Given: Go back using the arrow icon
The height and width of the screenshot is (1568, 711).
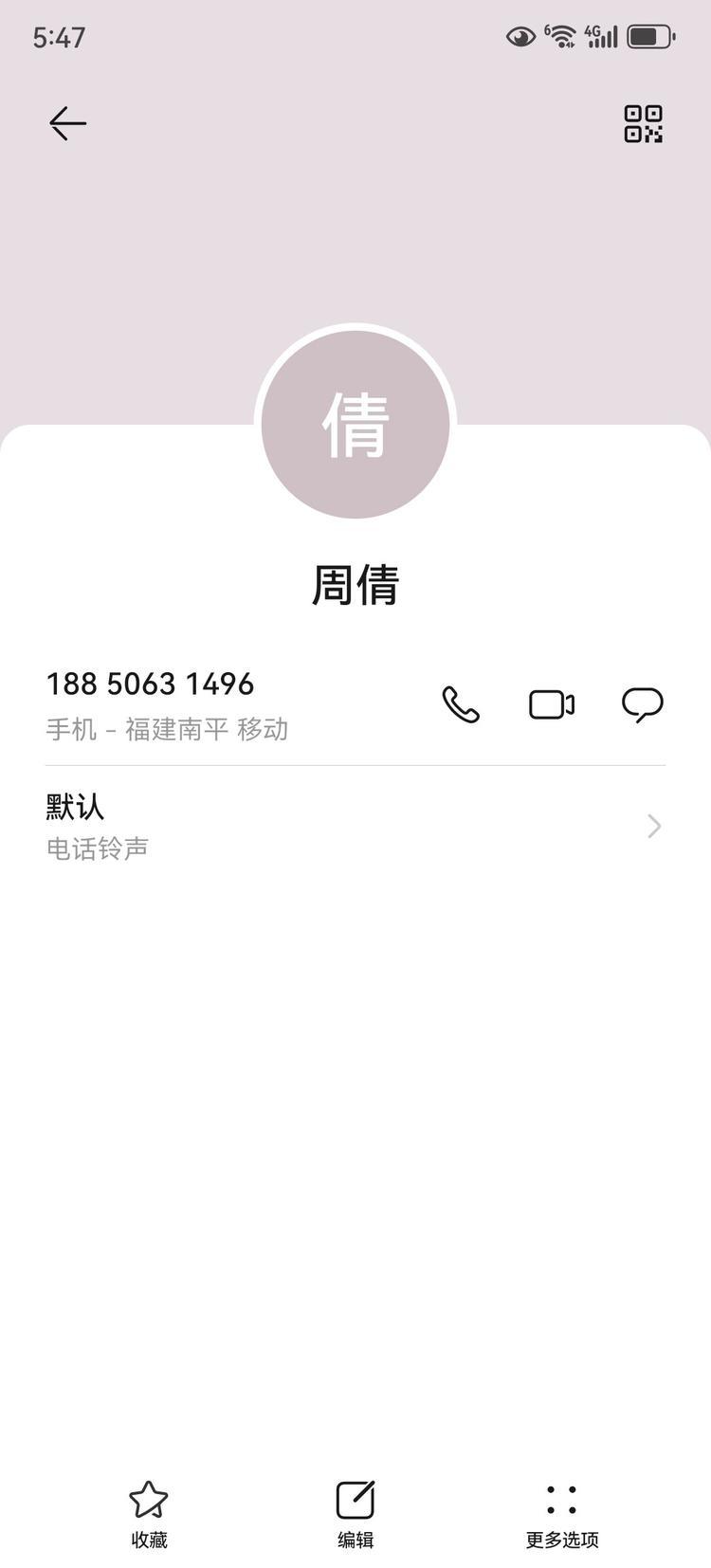Looking at the screenshot, I should click(67, 123).
